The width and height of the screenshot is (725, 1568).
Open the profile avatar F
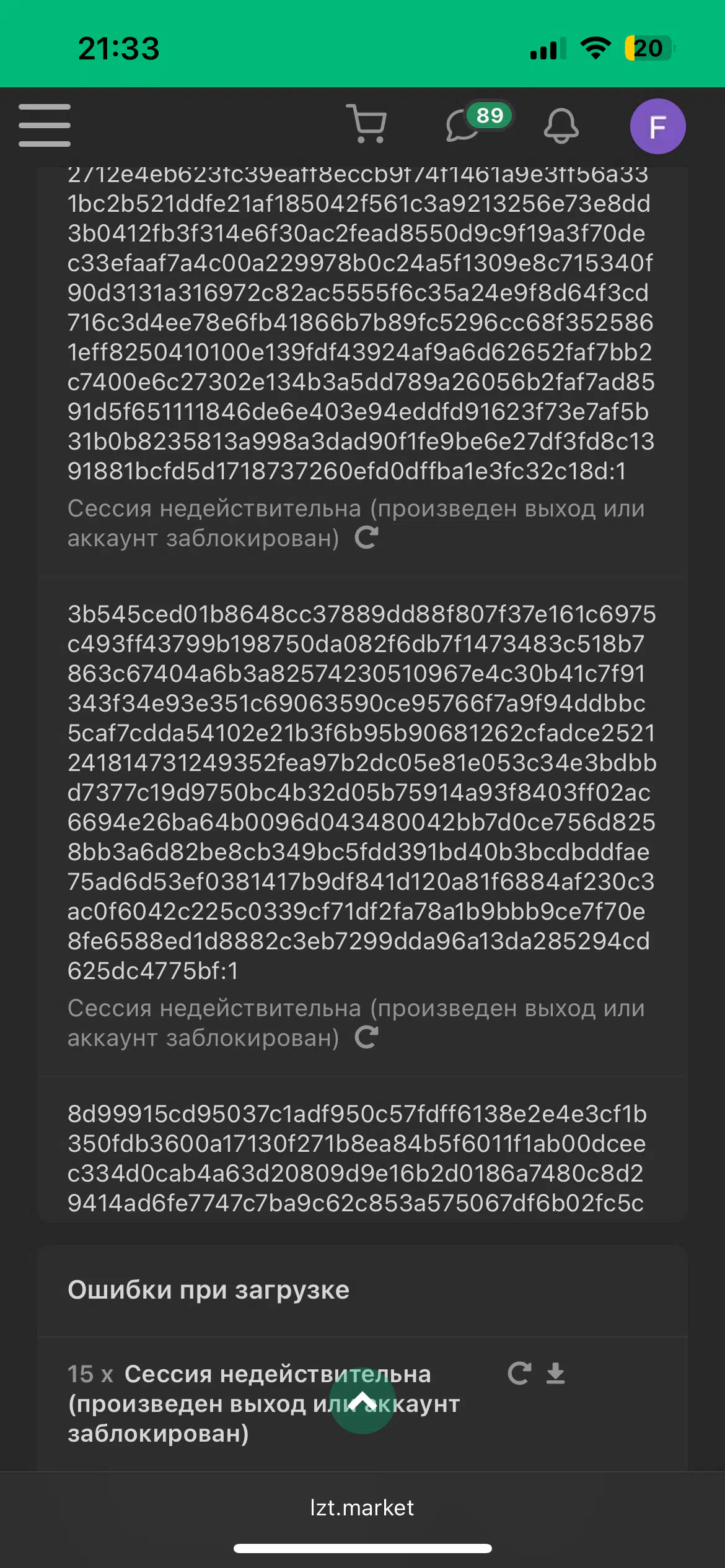pos(657,126)
